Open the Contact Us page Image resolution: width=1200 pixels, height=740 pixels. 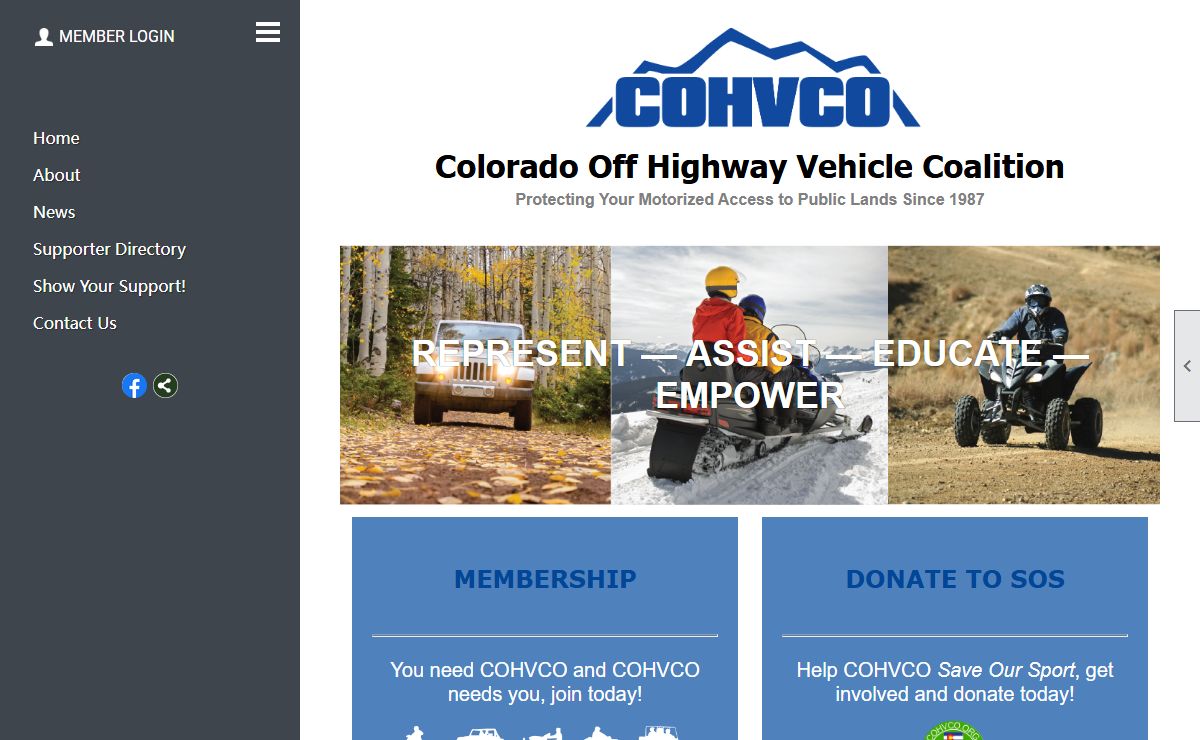tap(74, 323)
